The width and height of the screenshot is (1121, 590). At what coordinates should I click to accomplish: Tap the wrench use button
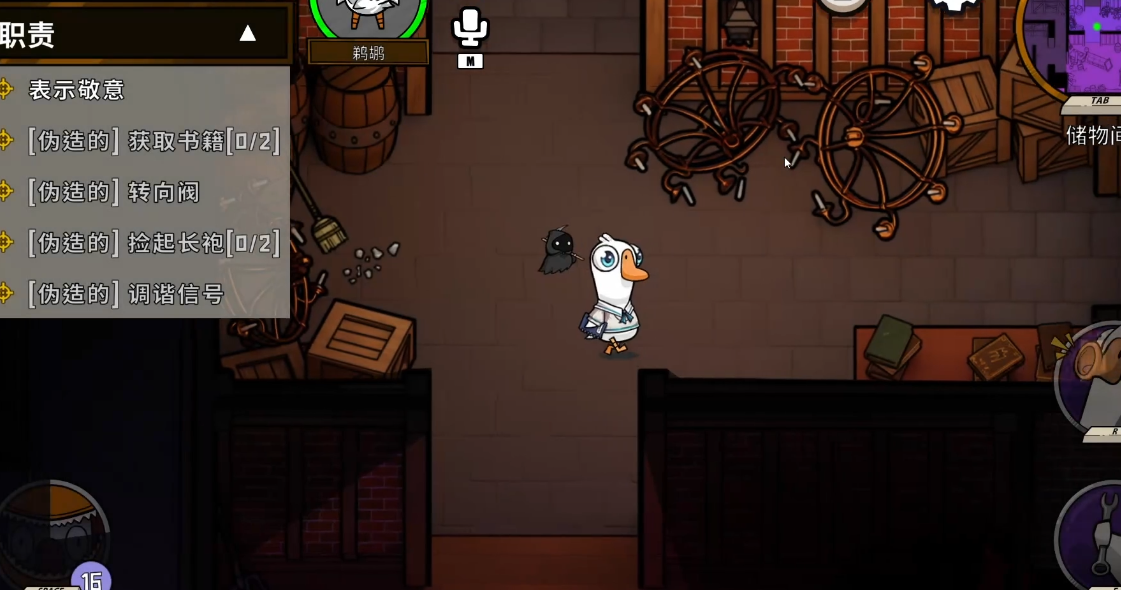(x=1095, y=535)
